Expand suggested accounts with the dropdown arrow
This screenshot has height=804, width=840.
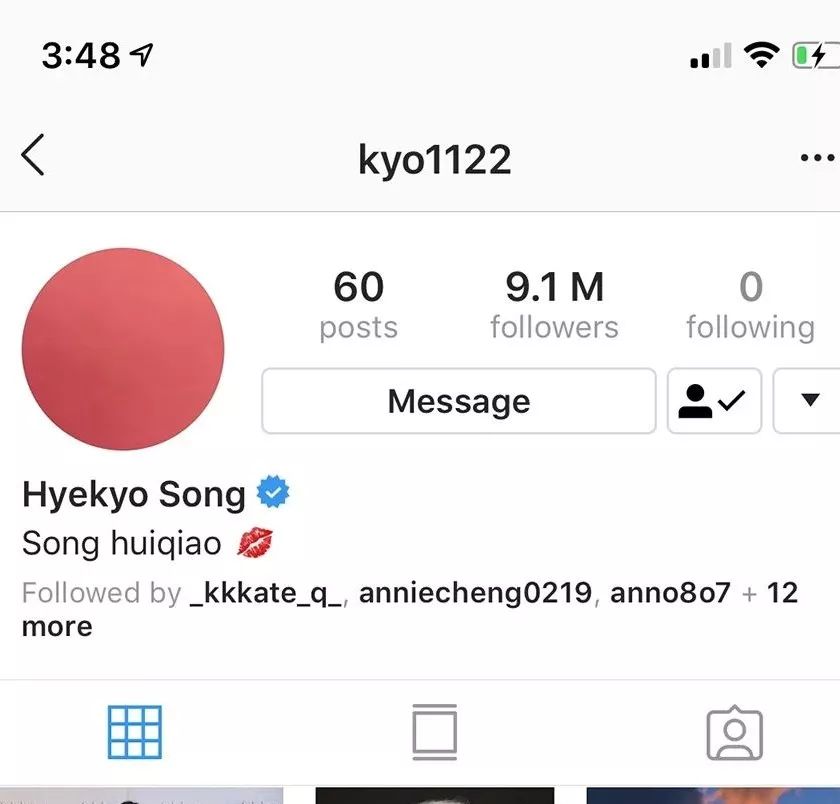(x=809, y=401)
